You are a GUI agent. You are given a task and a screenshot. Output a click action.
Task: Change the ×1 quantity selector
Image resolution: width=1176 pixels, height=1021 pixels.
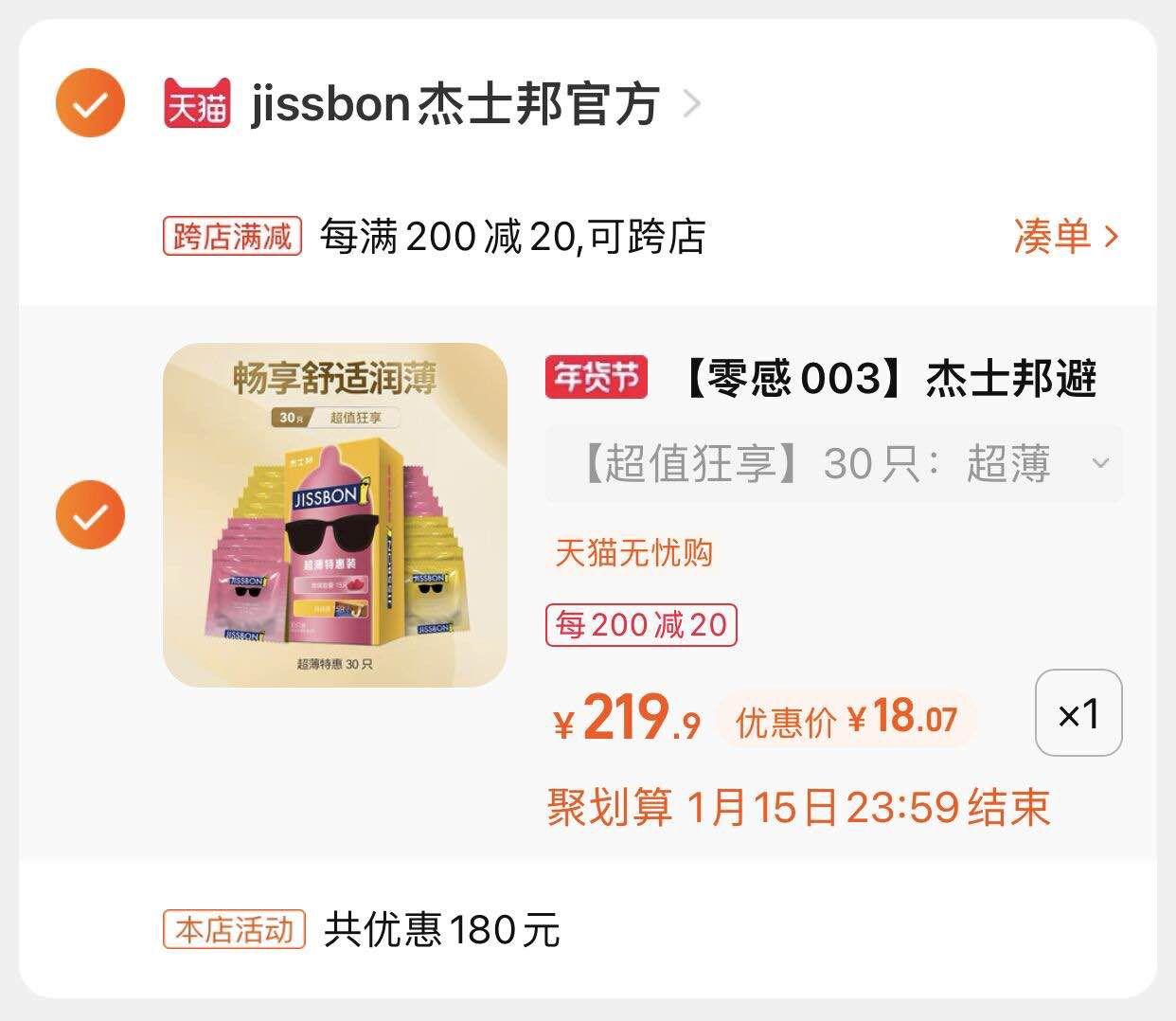(x=1078, y=713)
